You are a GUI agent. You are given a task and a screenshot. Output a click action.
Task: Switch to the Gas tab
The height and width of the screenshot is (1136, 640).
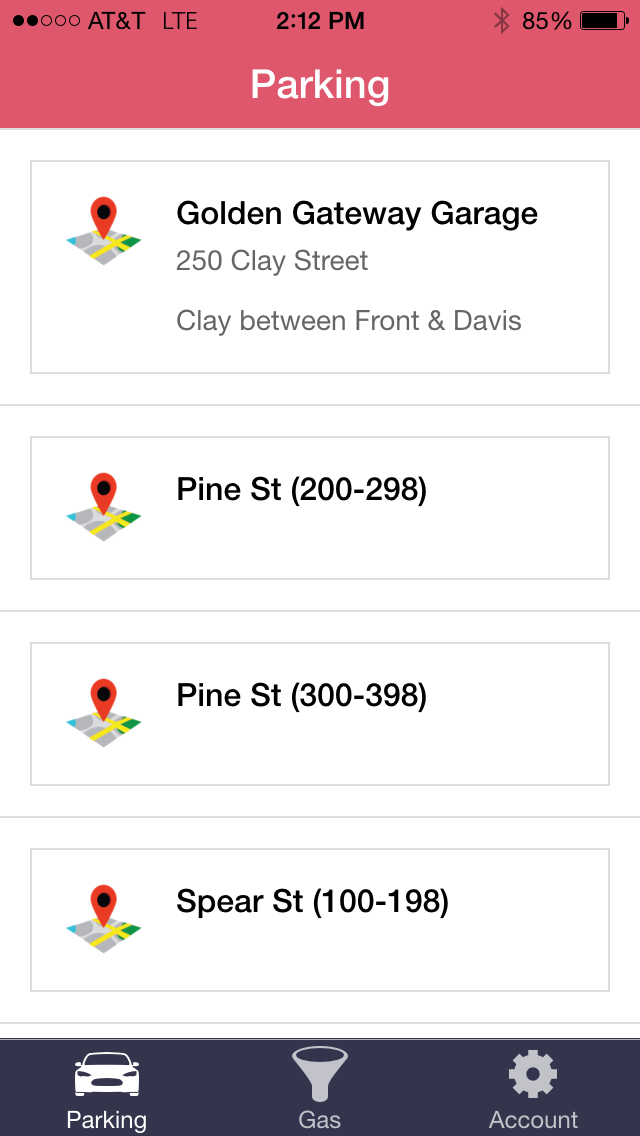pos(320,1088)
